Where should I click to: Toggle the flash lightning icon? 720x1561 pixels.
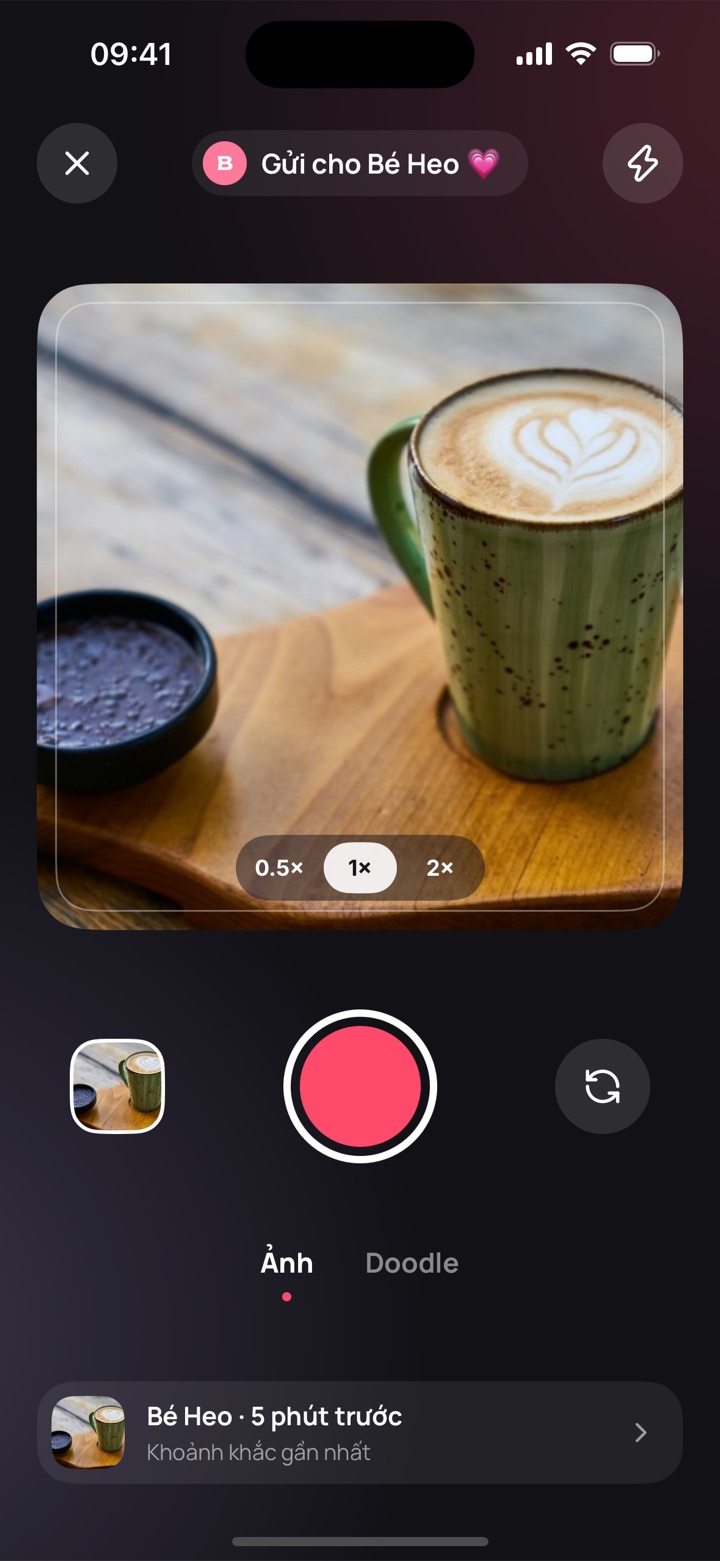tap(643, 163)
